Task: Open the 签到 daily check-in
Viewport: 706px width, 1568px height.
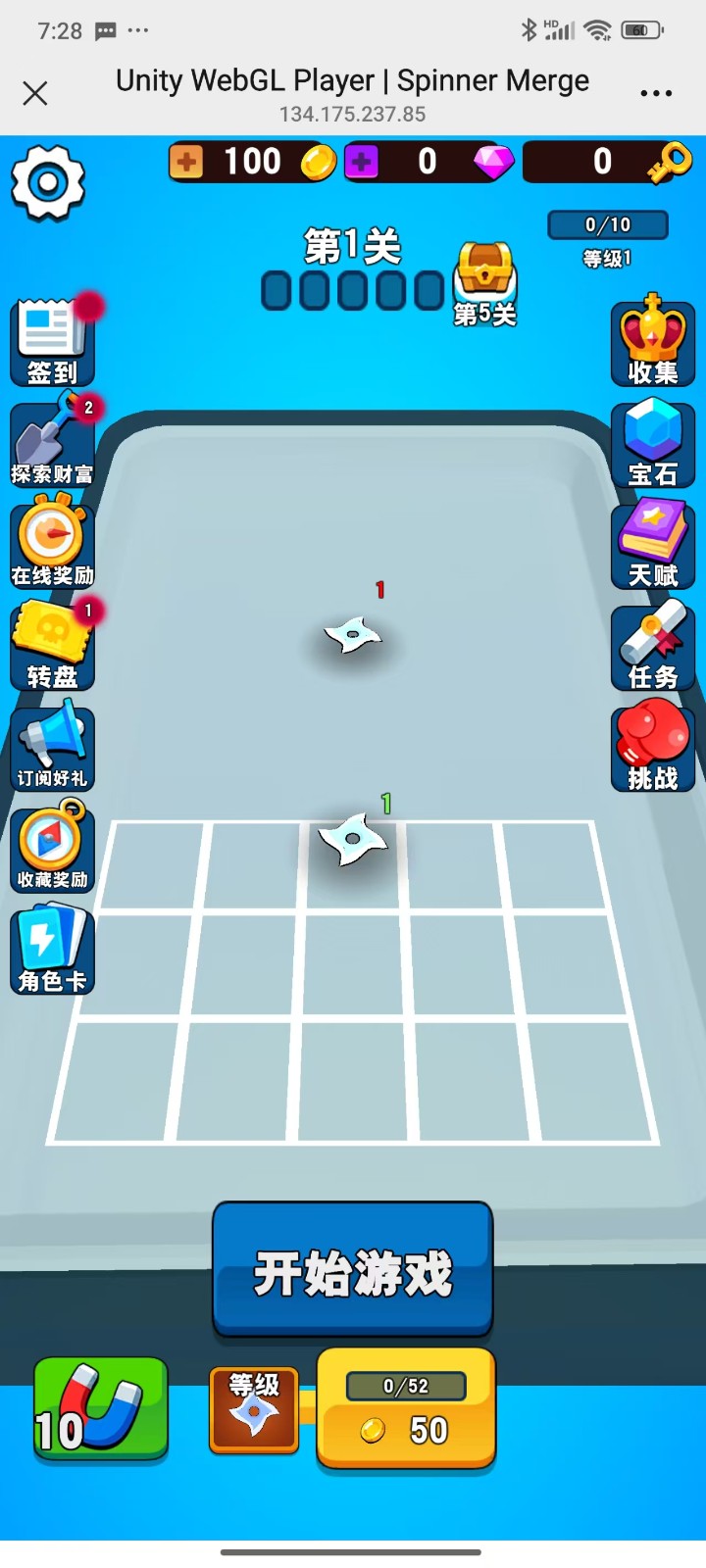Action: [x=53, y=342]
